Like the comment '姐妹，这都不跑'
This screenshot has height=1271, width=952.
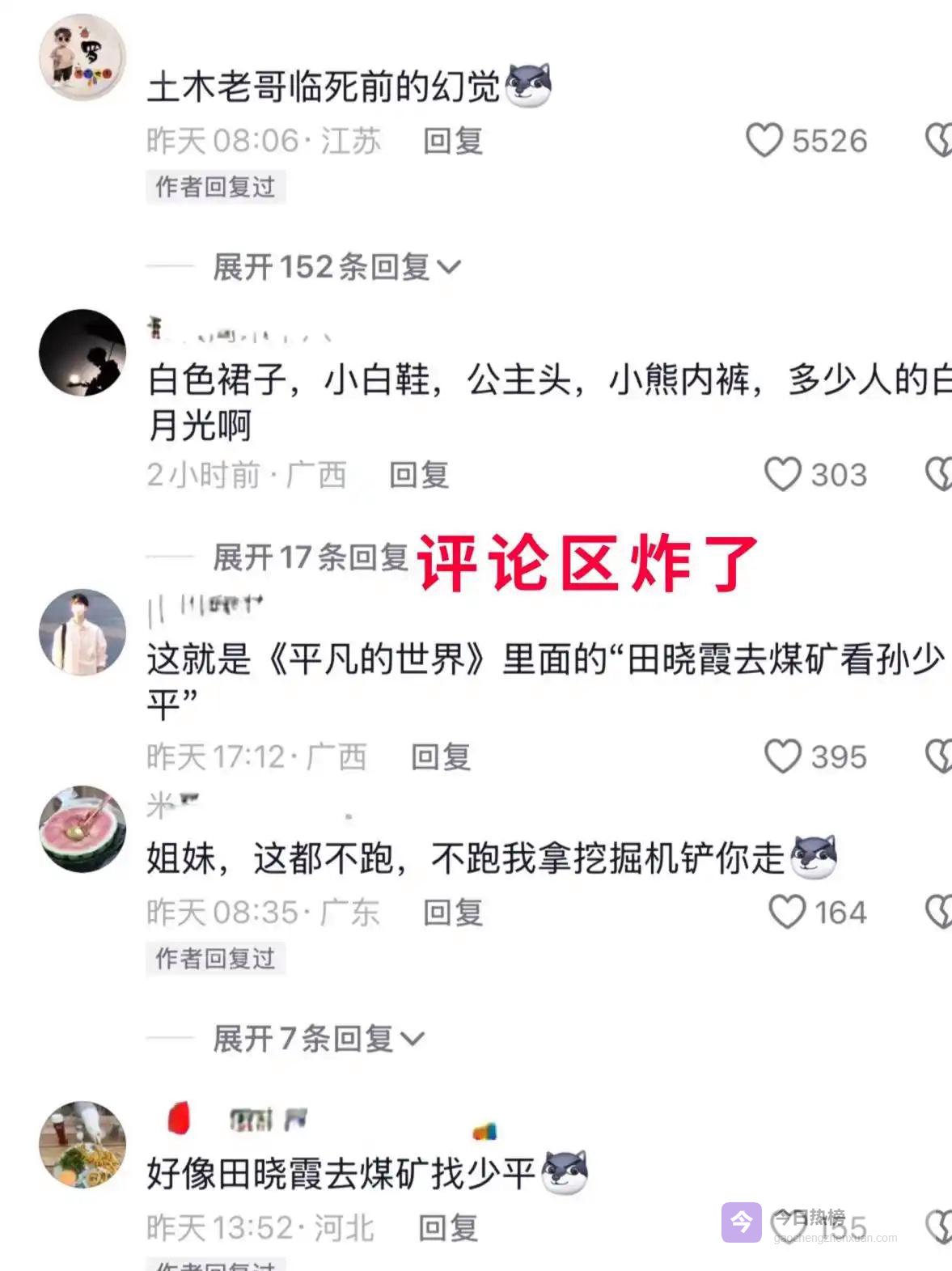786,913
